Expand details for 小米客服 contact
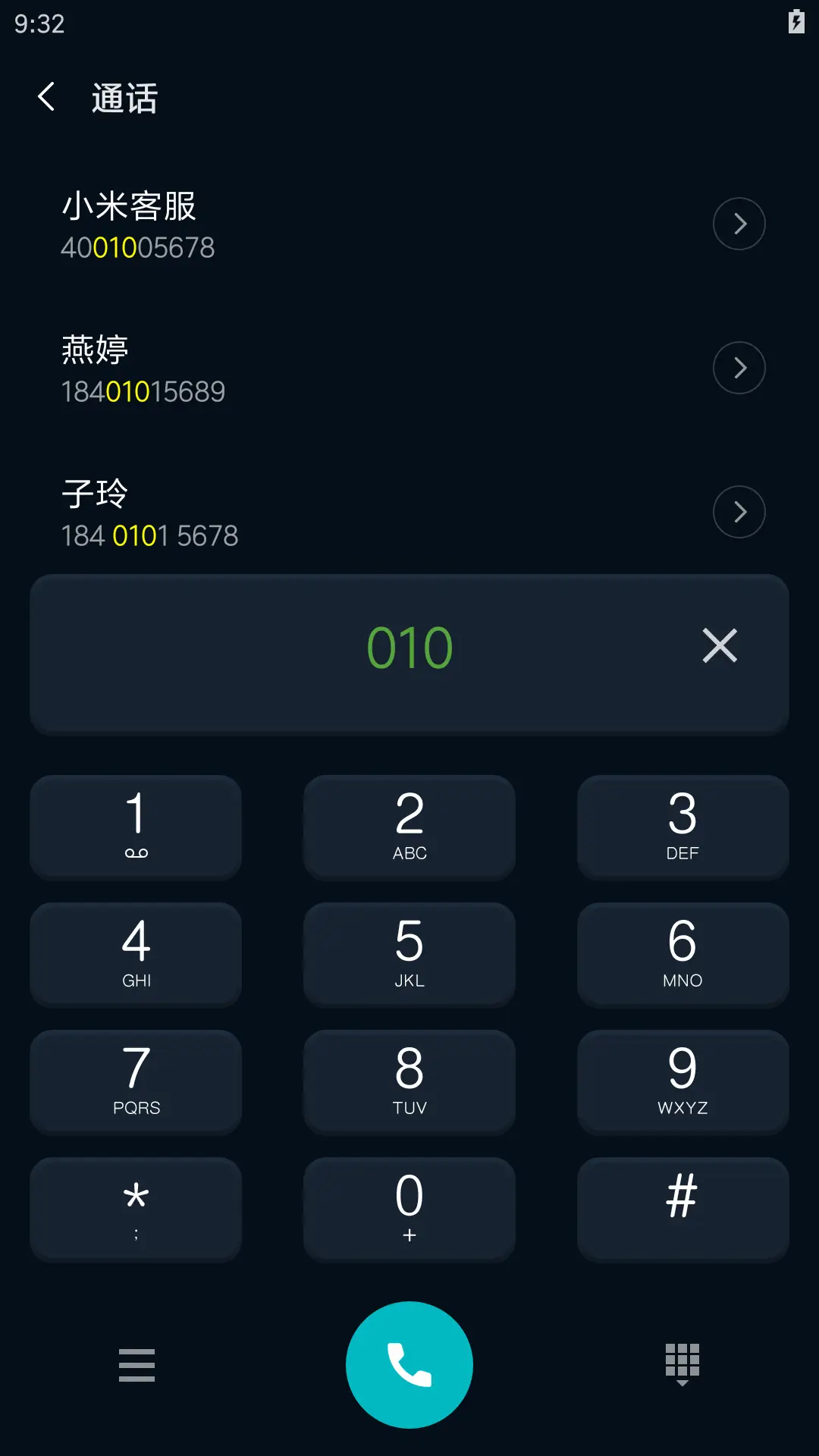This screenshot has width=819, height=1456. point(739,223)
